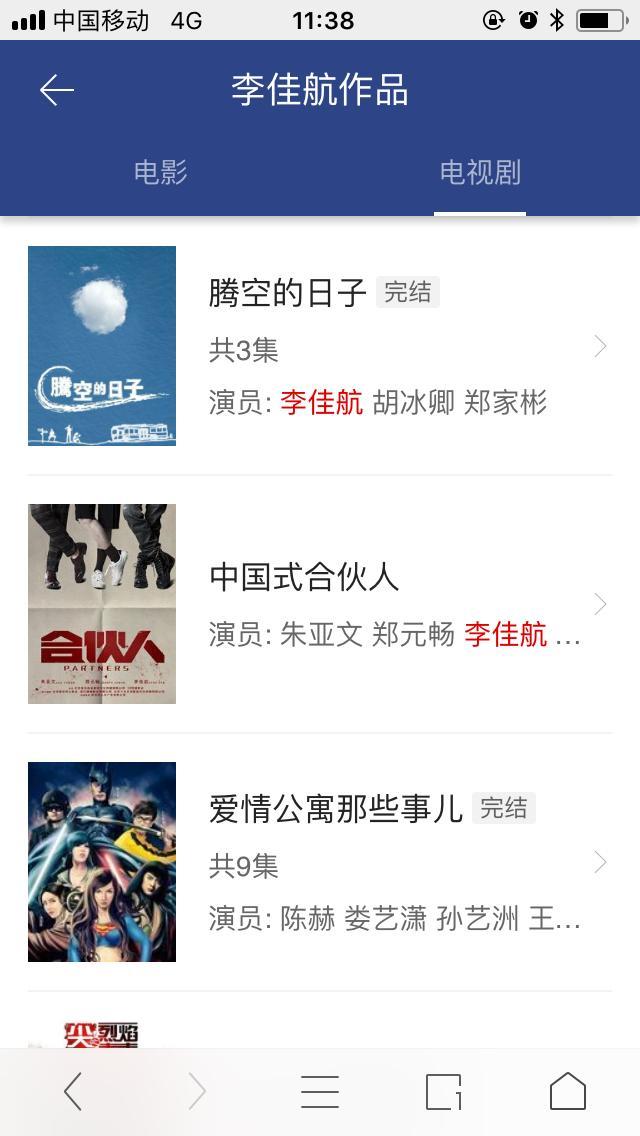Open the browser tabs switcher

click(444, 1092)
